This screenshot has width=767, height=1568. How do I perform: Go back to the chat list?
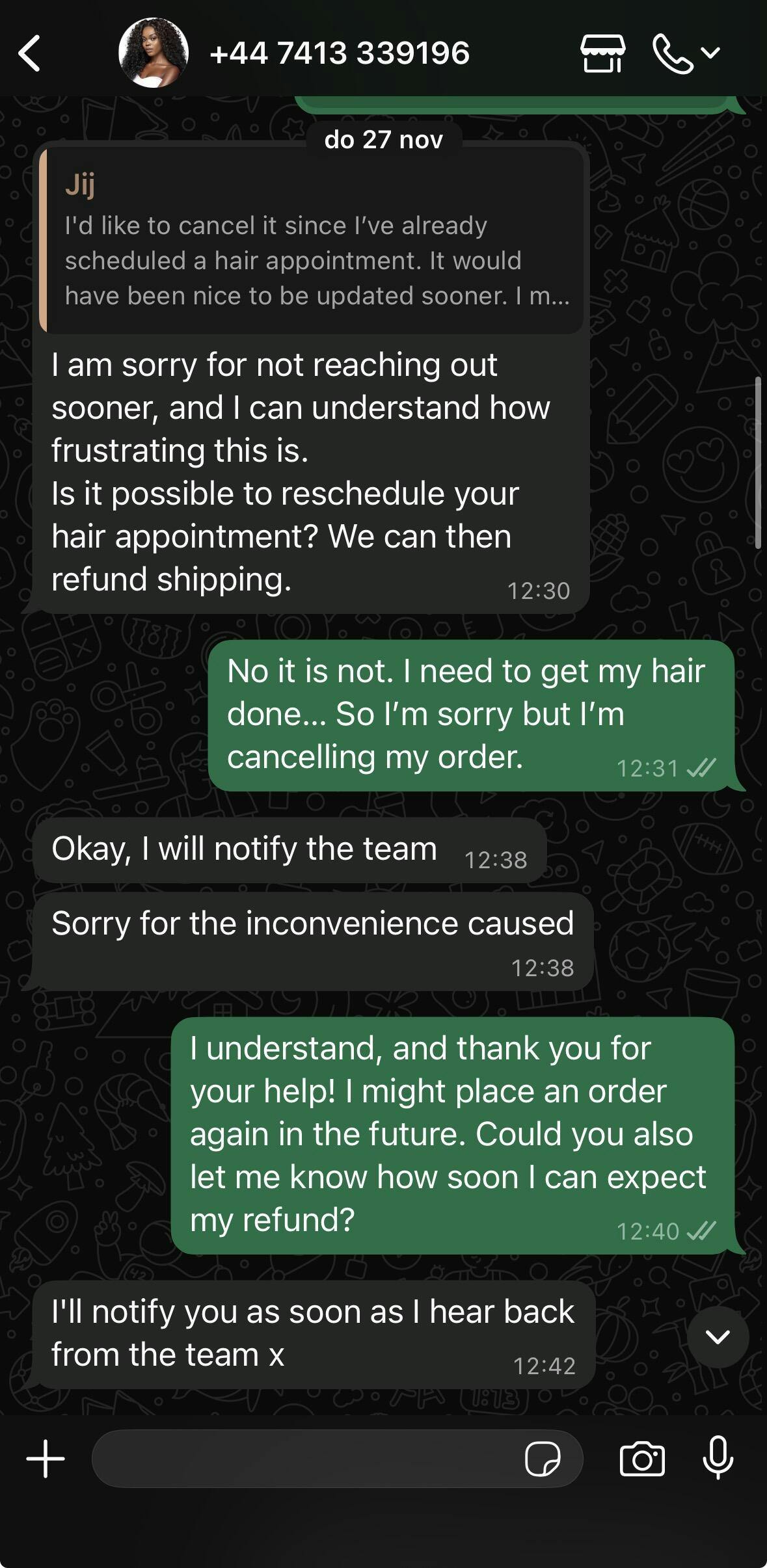tap(29, 53)
